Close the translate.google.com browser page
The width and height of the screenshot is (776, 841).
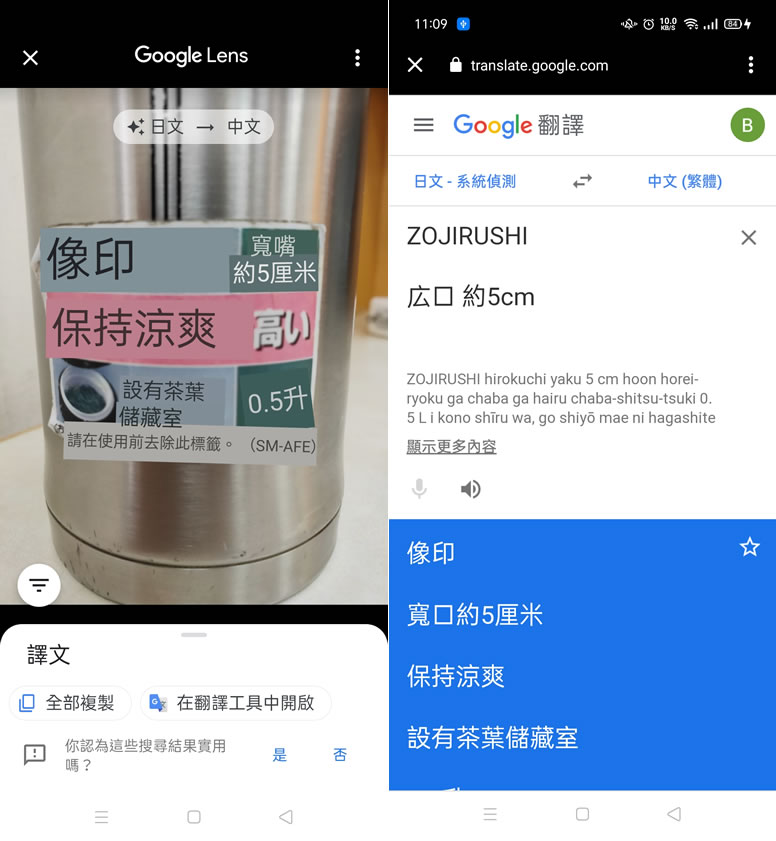tap(415, 65)
